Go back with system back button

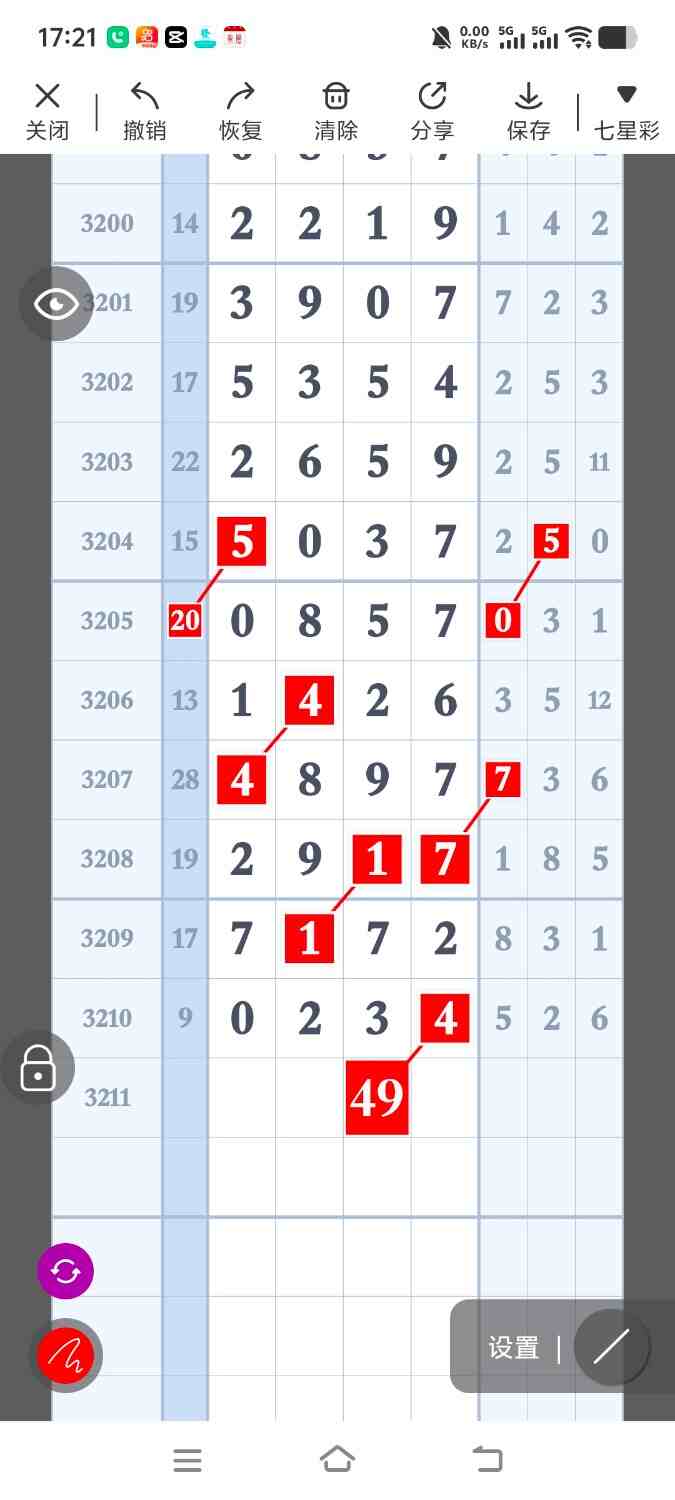click(x=487, y=1460)
